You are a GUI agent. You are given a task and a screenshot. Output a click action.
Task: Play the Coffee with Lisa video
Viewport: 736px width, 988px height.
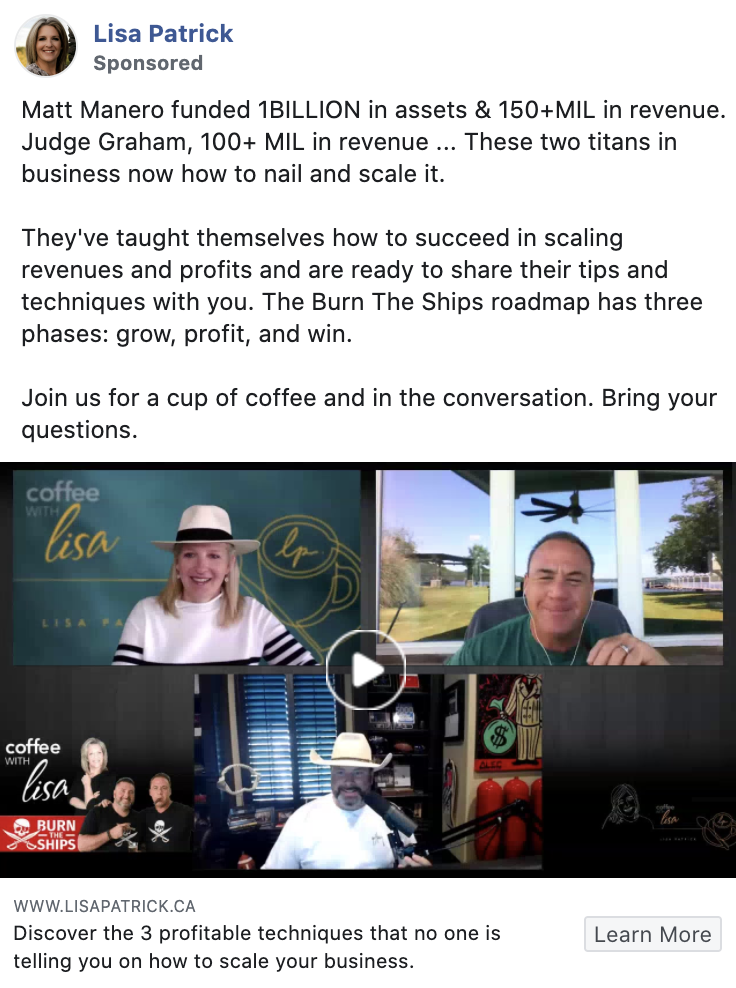click(x=366, y=669)
